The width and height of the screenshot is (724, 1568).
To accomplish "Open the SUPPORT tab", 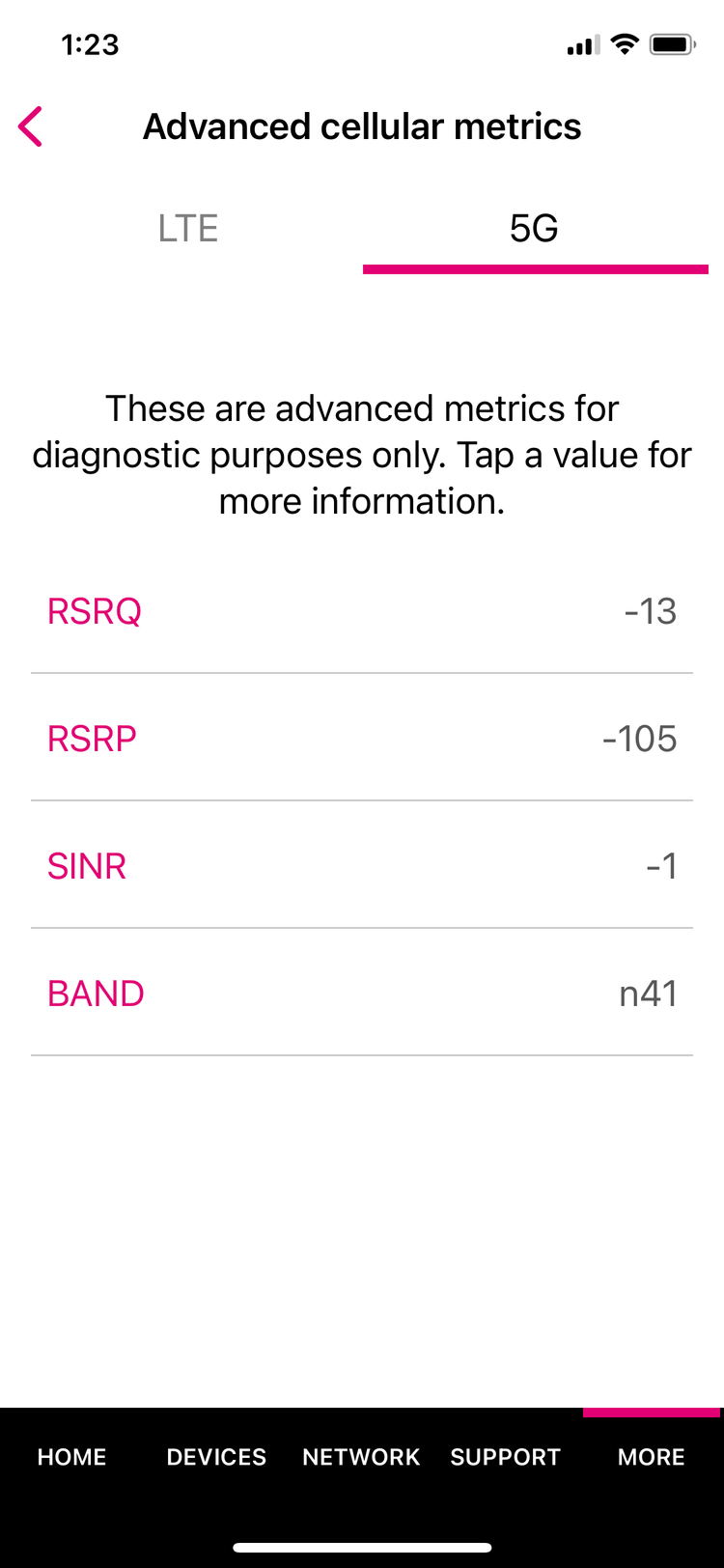I will point(506,1457).
